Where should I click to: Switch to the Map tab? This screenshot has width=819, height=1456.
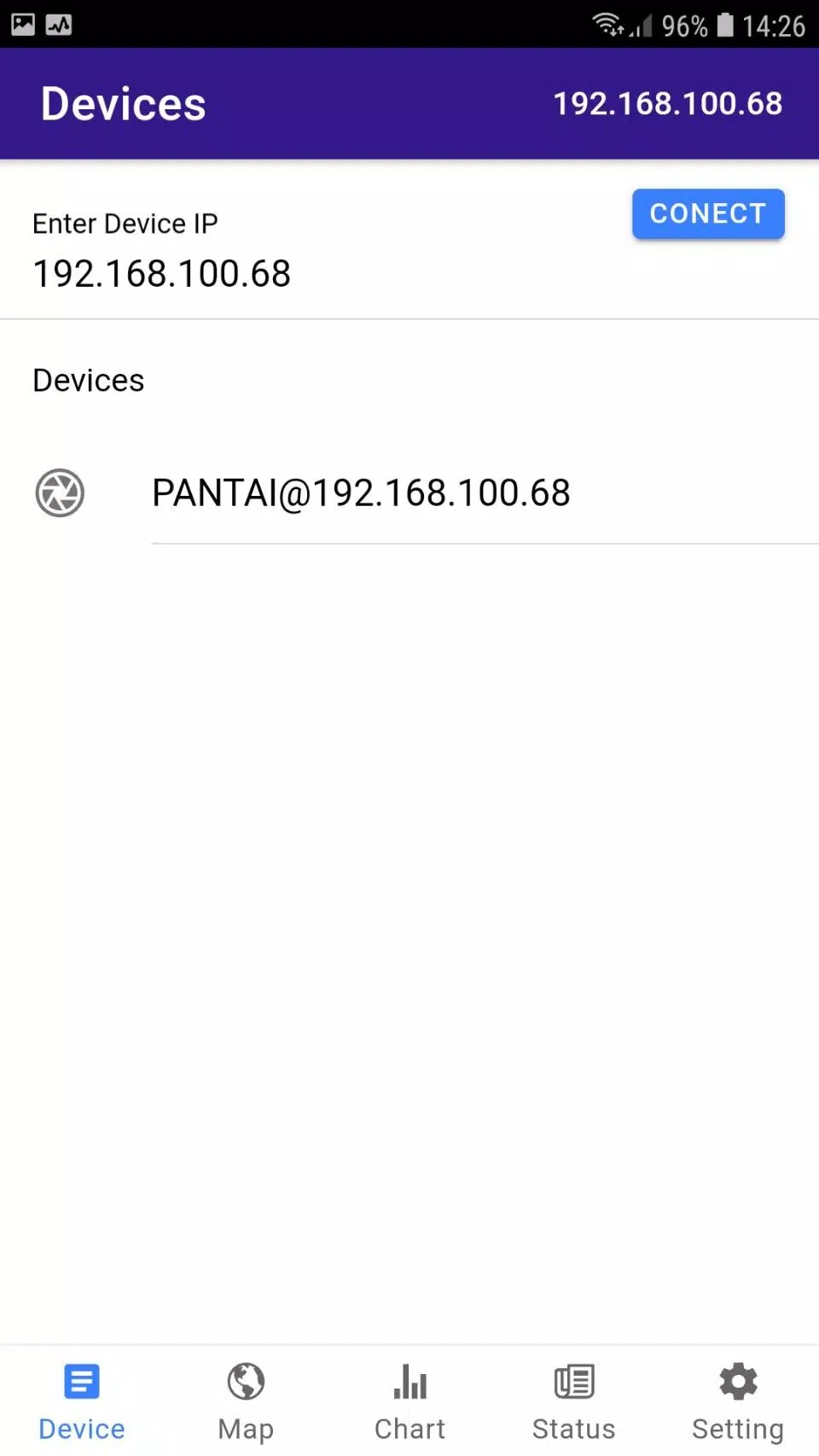tap(246, 1401)
